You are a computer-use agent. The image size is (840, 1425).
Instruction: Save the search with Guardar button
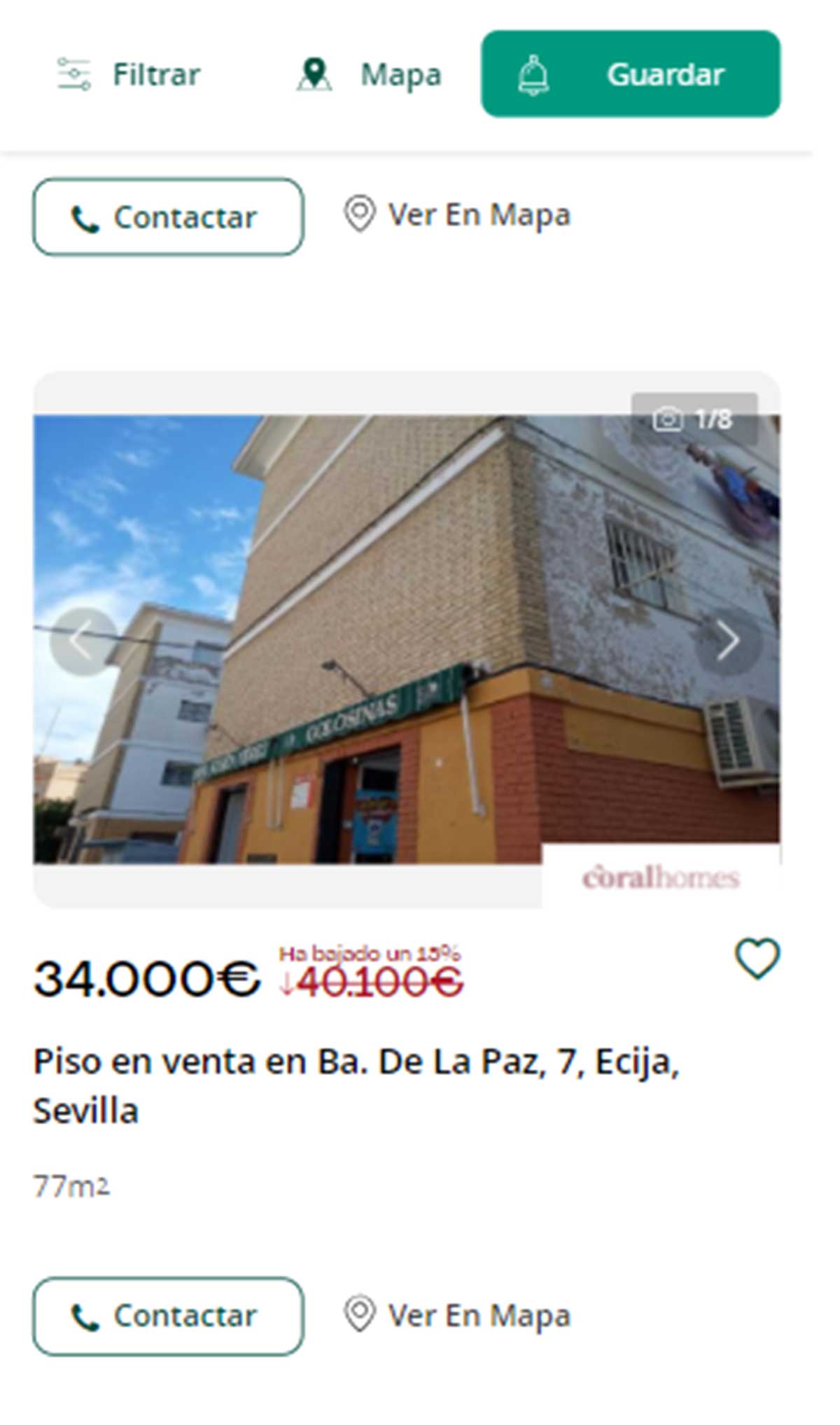(665, 75)
